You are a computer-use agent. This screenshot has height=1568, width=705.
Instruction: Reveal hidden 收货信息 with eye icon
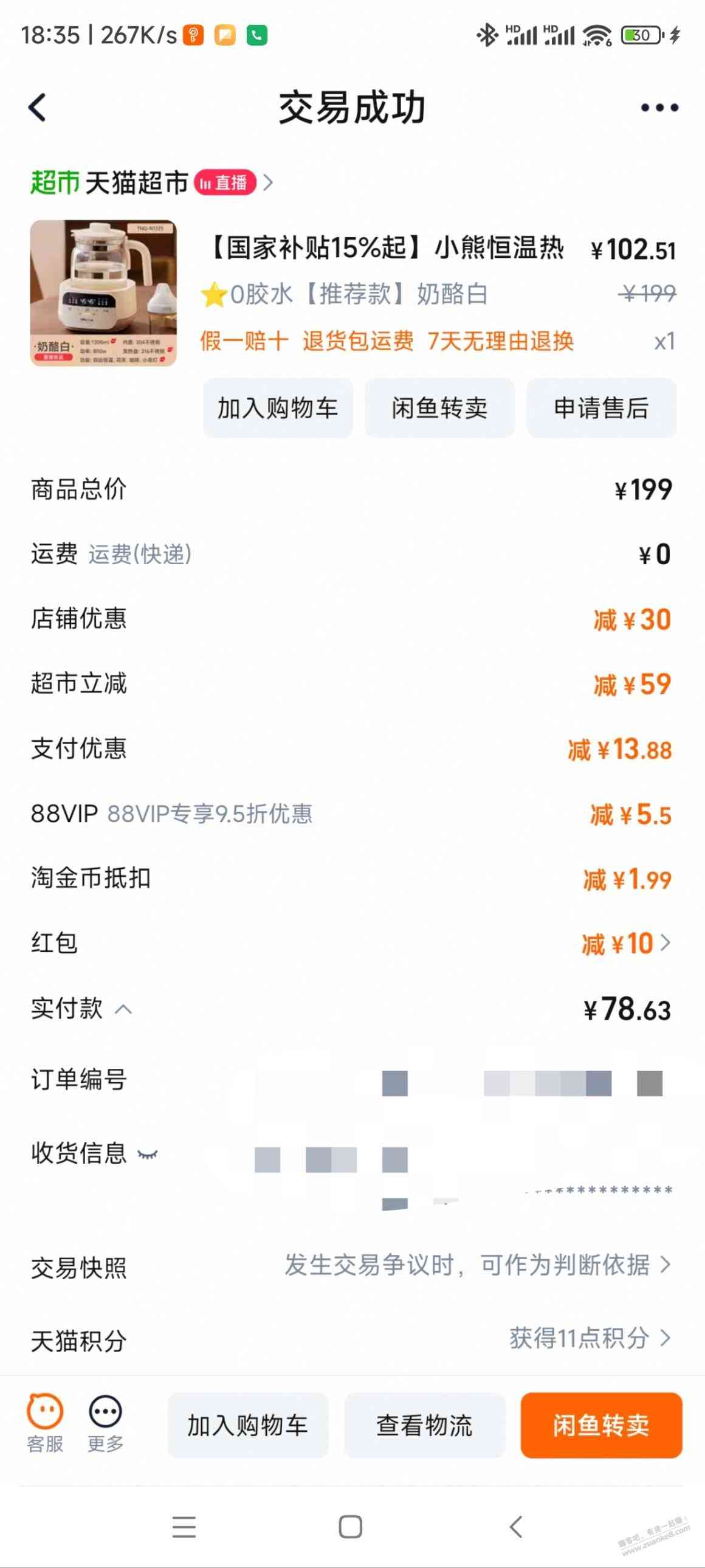[x=148, y=1154]
